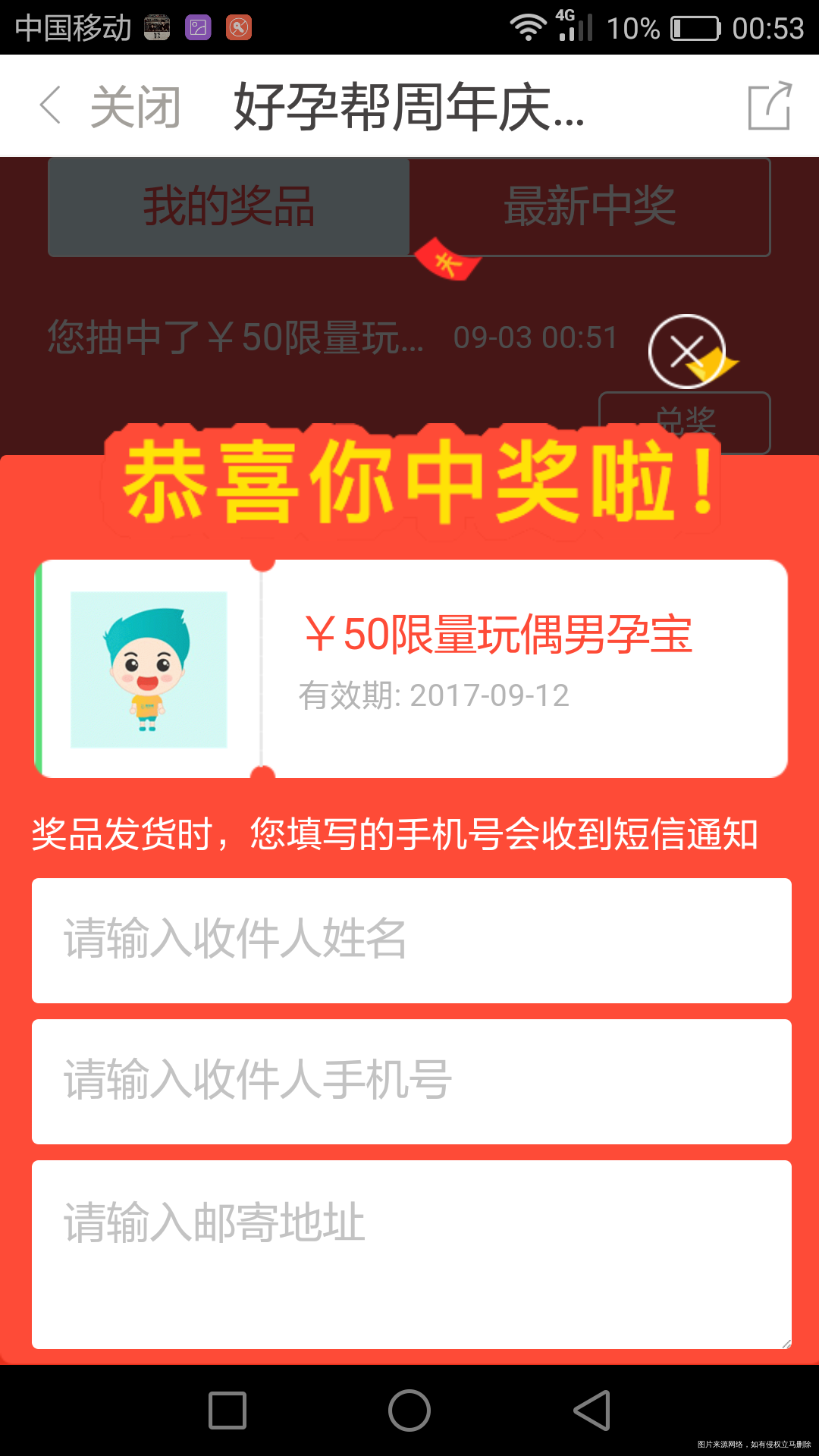
Task: Tap the blue-haired doll prize thumbnail
Action: [x=149, y=667]
